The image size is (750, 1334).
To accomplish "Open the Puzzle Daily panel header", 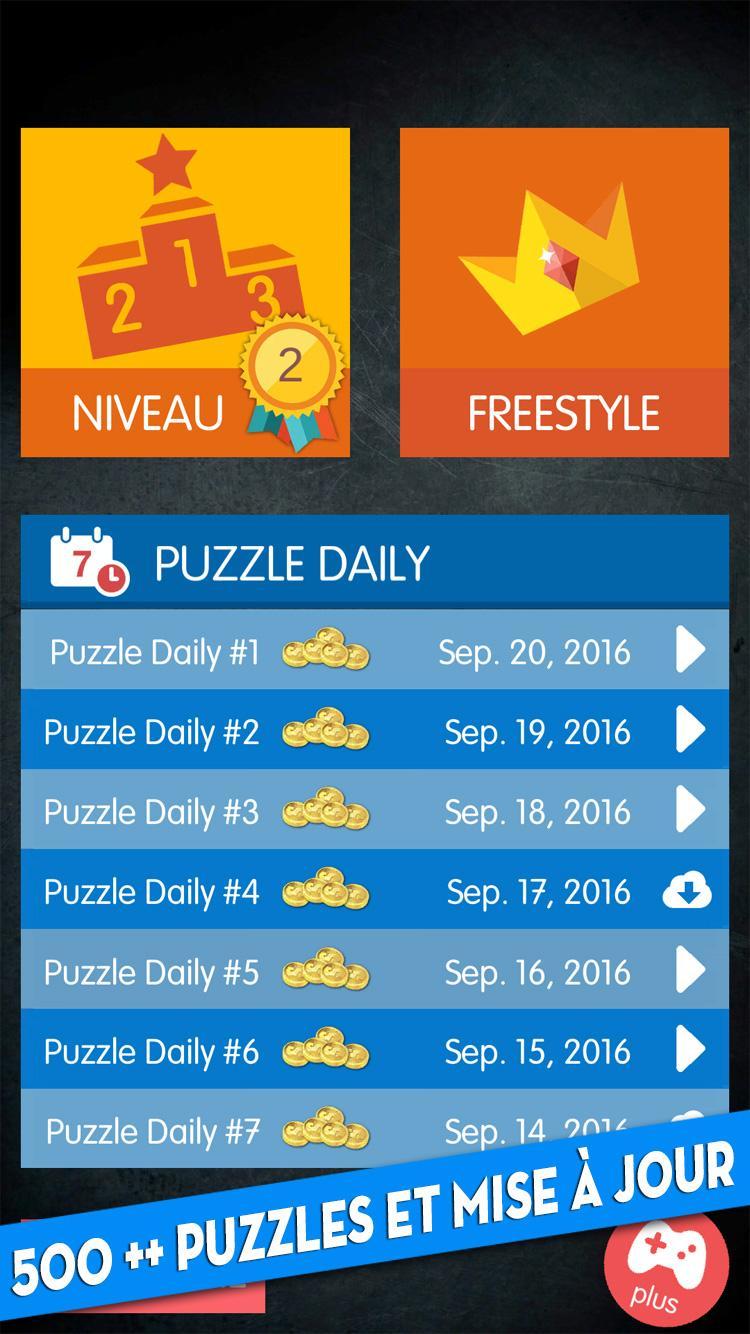I will (x=375, y=562).
